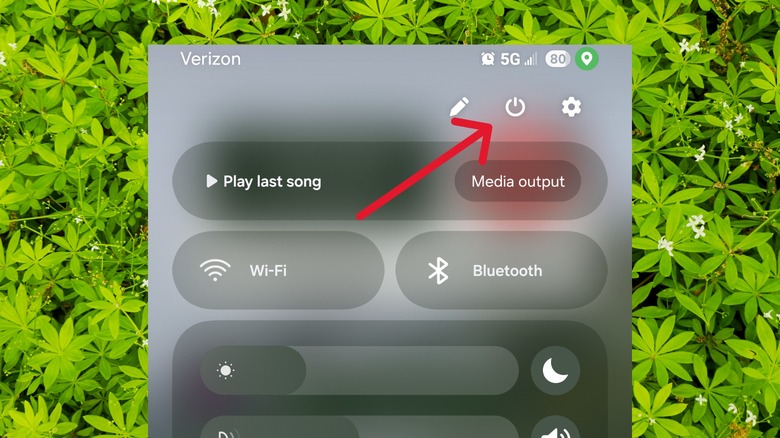Viewport: 780px width, 438px height.
Task: Toggle dark mode with the moon button
Action: tap(555, 370)
